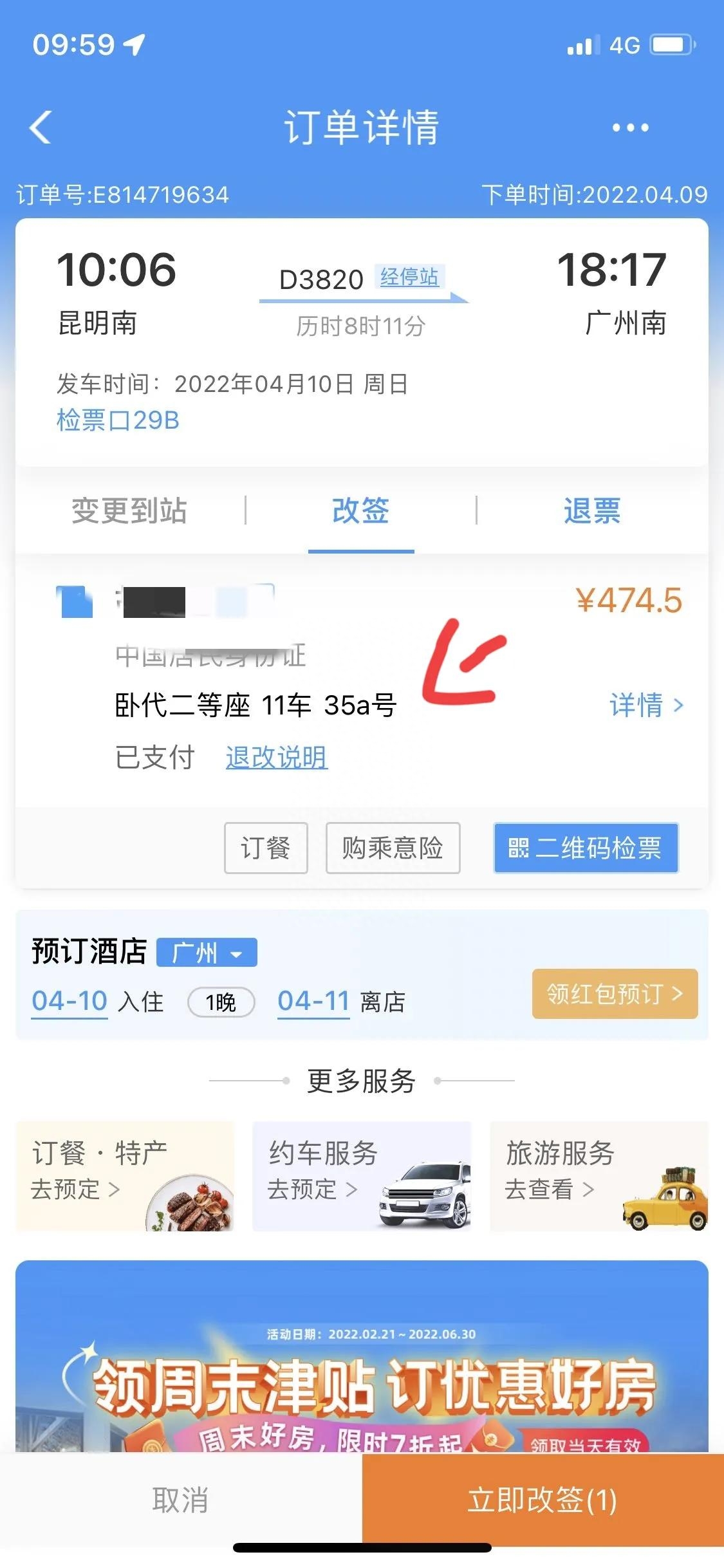
Task: Tap 领红包预订 to book a hotel
Action: coord(615,994)
